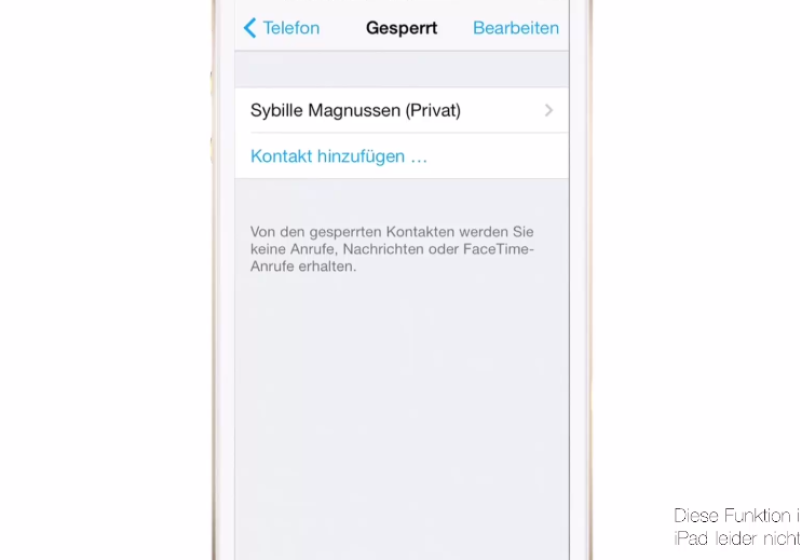Go back to Telefon settings
This screenshot has height=560, width=800.
pyautogui.click(x=281, y=28)
